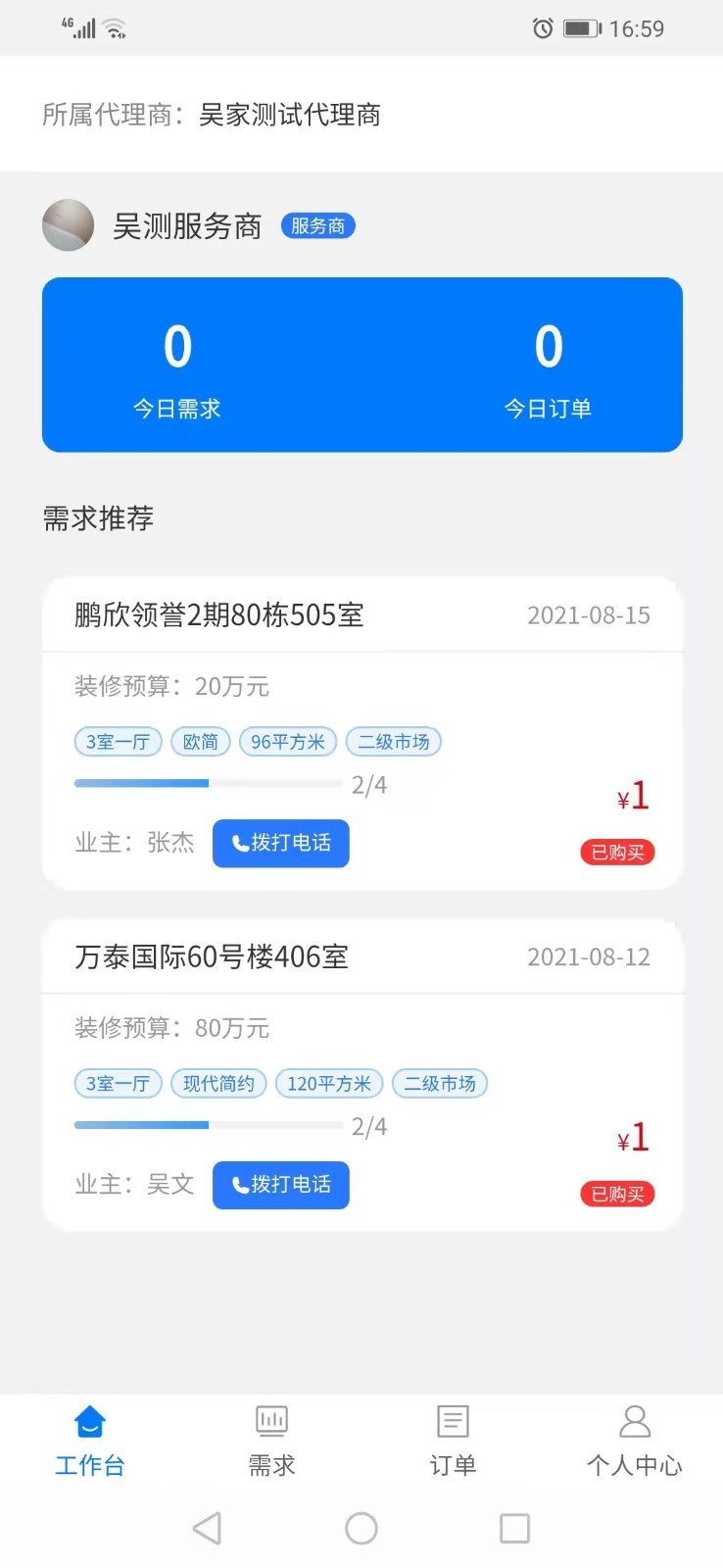Select the 3室一厅 tag on first demand
This screenshot has width=723, height=1568.
[x=118, y=742]
